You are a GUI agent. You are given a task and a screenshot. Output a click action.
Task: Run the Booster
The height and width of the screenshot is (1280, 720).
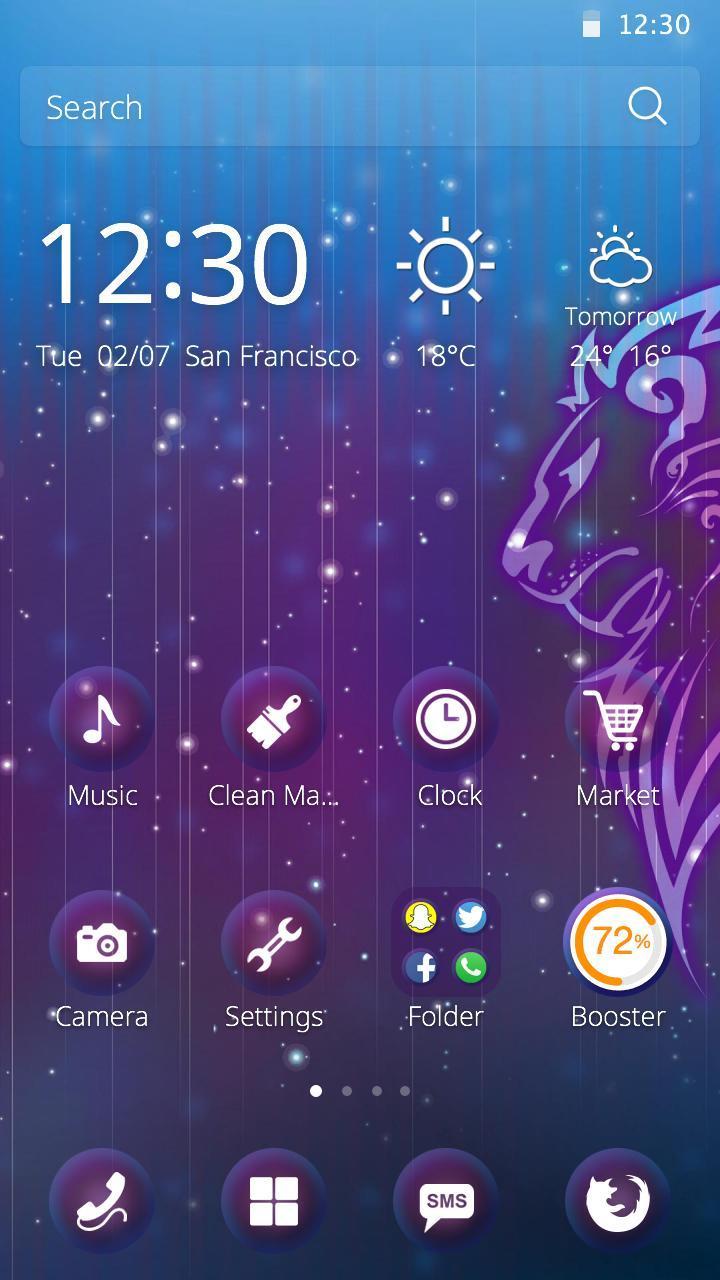coord(617,943)
